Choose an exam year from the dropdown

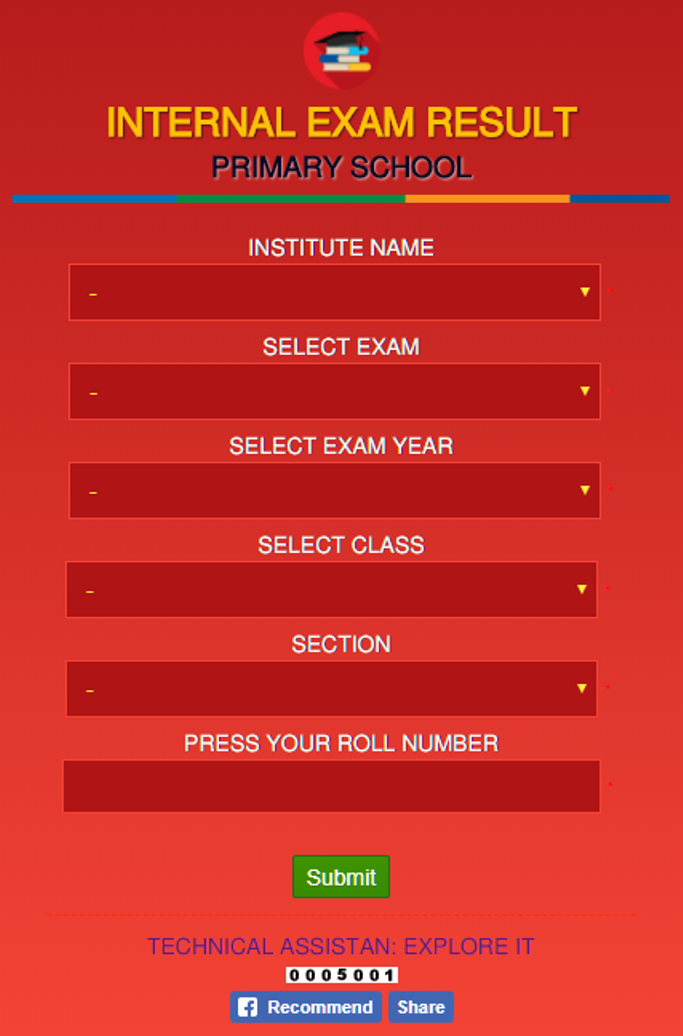pyautogui.click(x=334, y=490)
